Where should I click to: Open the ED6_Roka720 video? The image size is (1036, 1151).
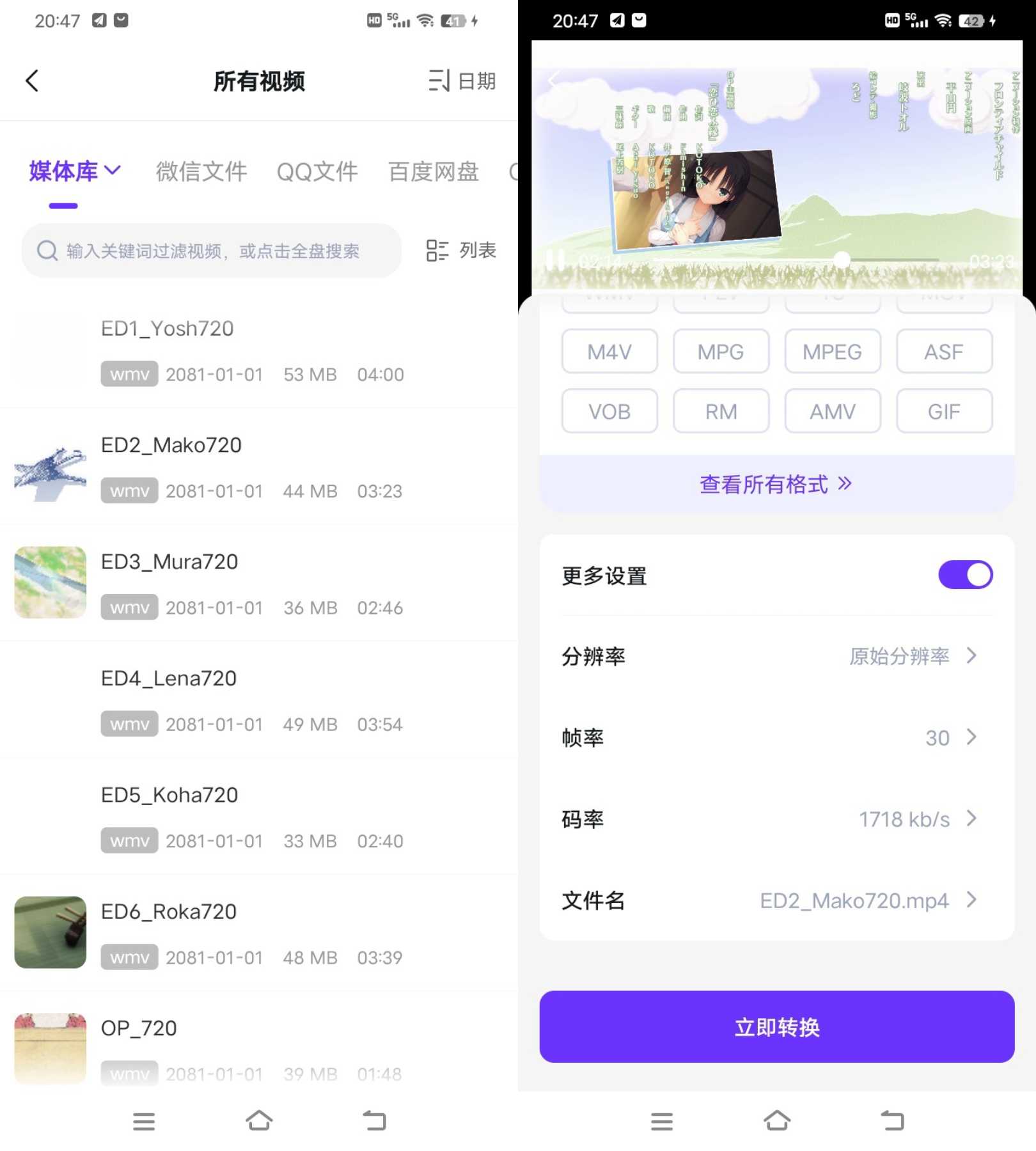(x=256, y=934)
